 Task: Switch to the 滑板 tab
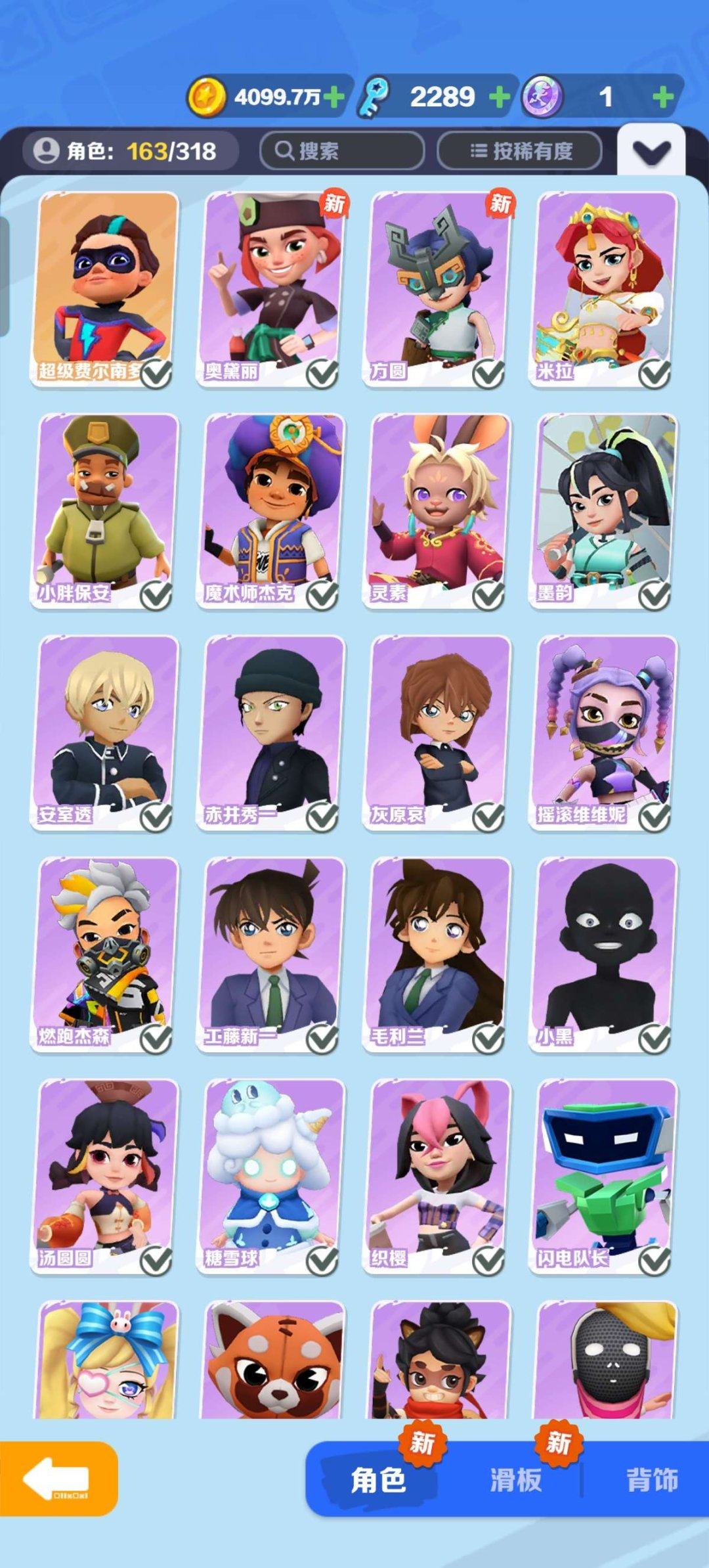click(x=515, y=1480)
